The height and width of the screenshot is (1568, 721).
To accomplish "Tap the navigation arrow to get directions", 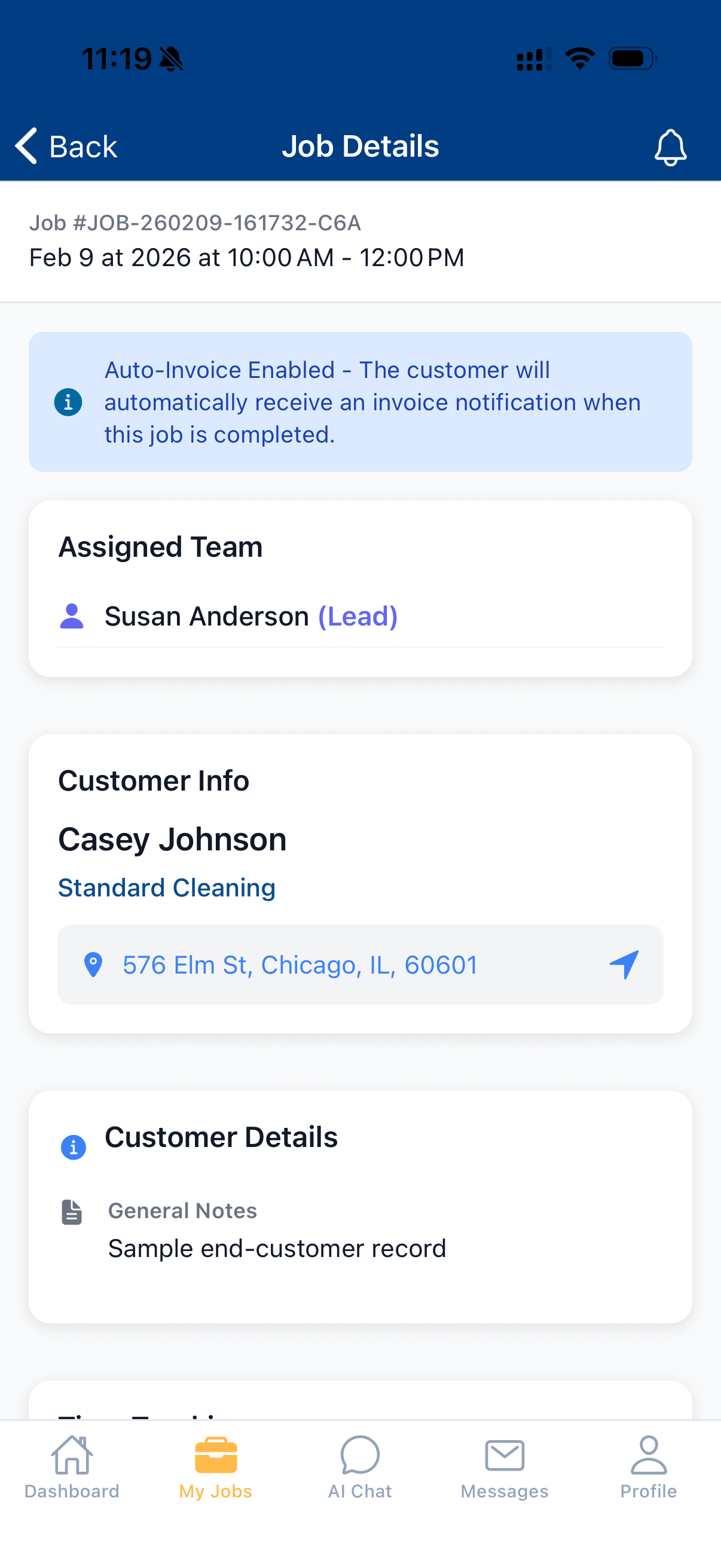I will point(625,963).
